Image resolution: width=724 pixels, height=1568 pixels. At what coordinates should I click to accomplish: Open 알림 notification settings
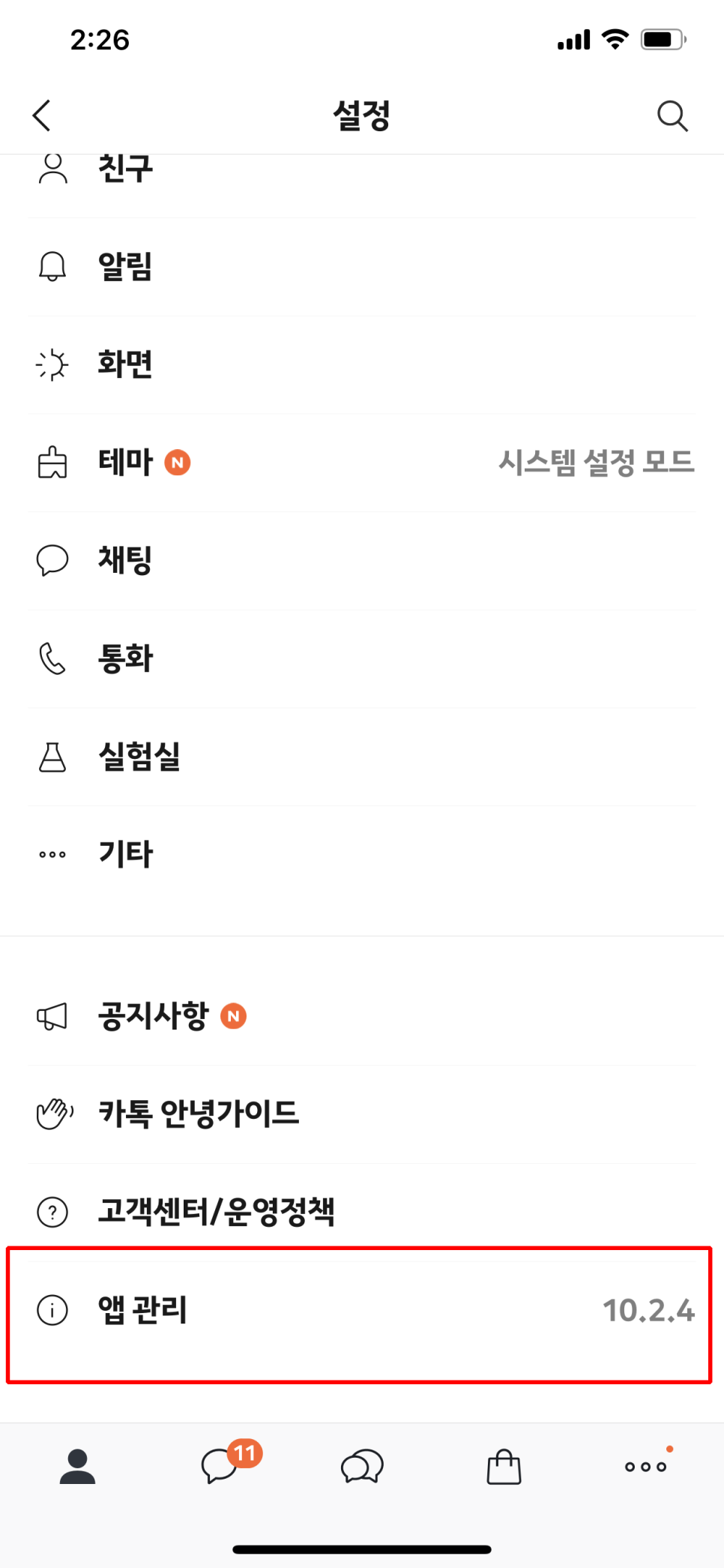point(362,267)
